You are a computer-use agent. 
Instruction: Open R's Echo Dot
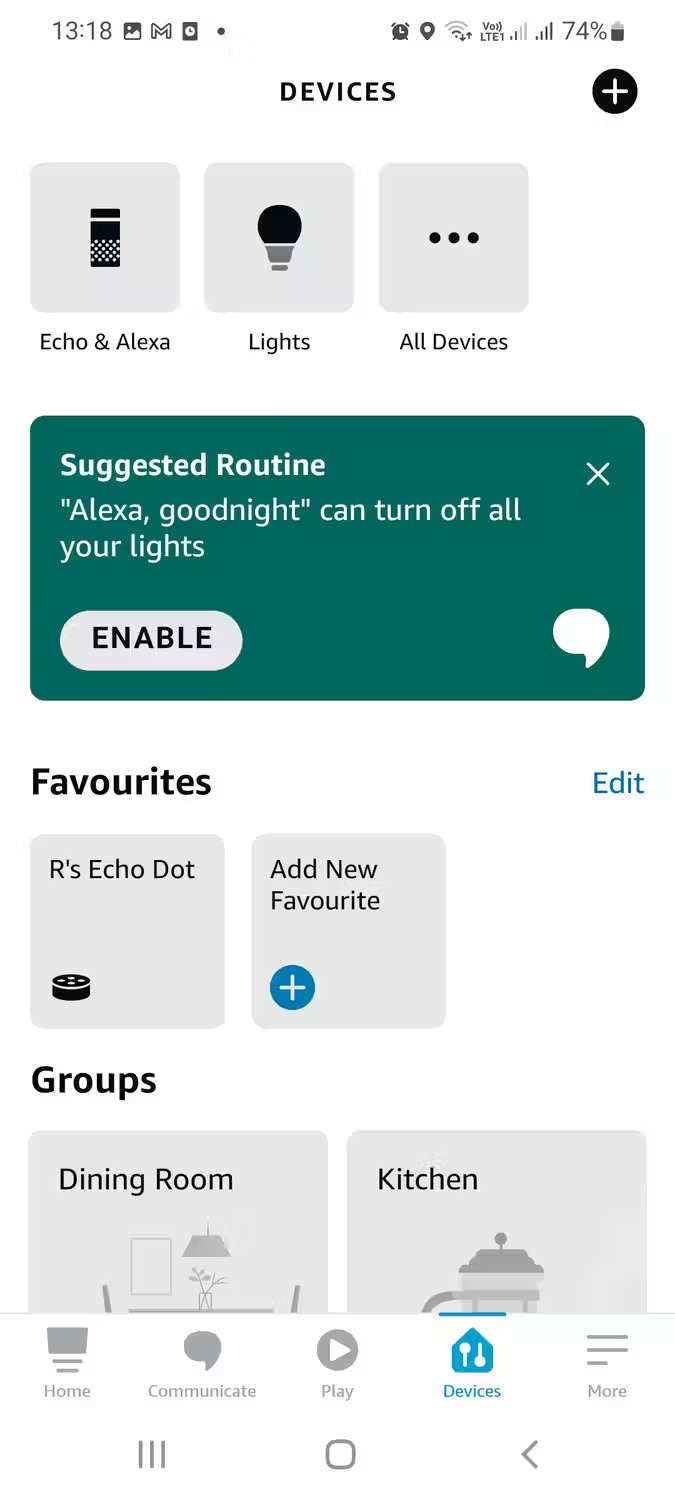pos(127,931)
